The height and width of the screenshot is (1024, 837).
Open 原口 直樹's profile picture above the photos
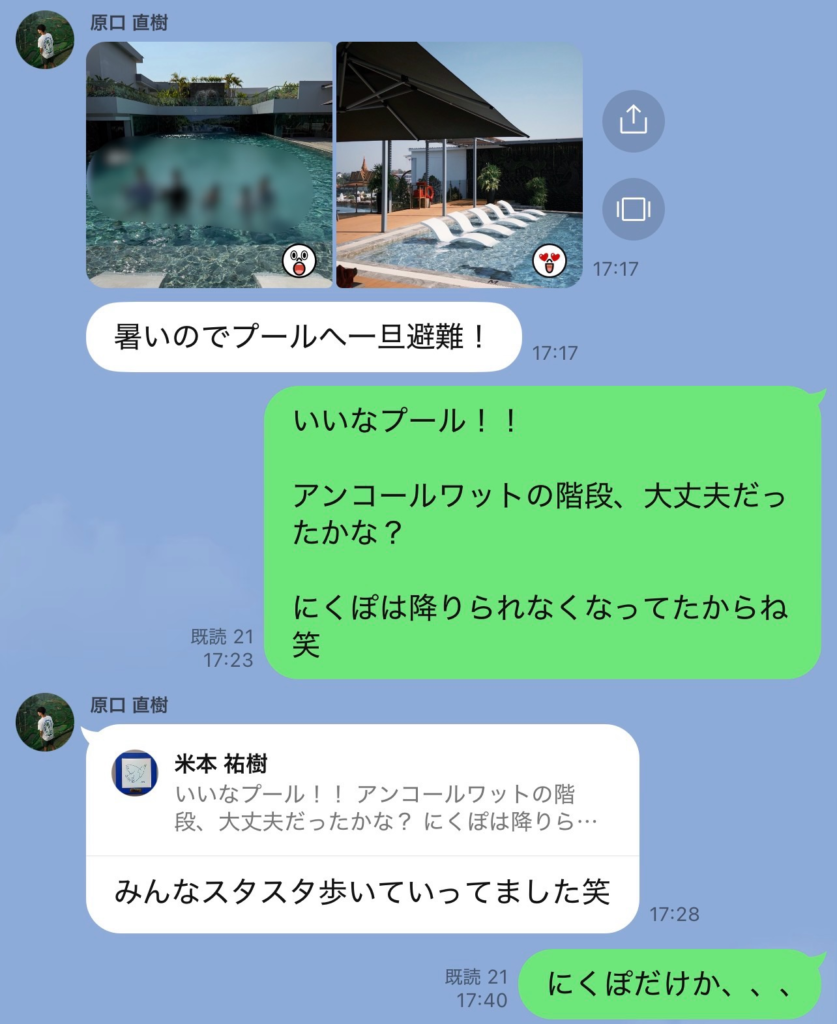click(x=45, y=40)
